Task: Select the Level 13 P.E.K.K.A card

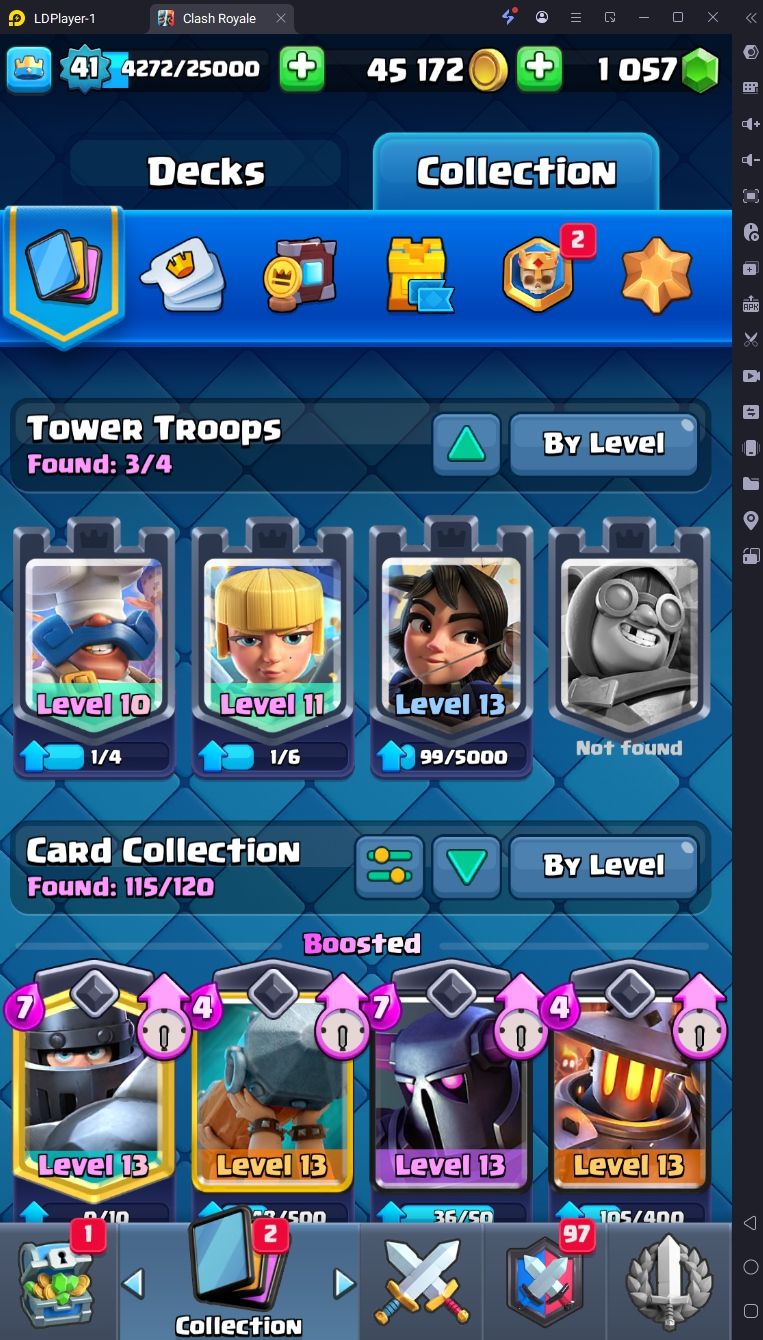Action: (450, 1090)
